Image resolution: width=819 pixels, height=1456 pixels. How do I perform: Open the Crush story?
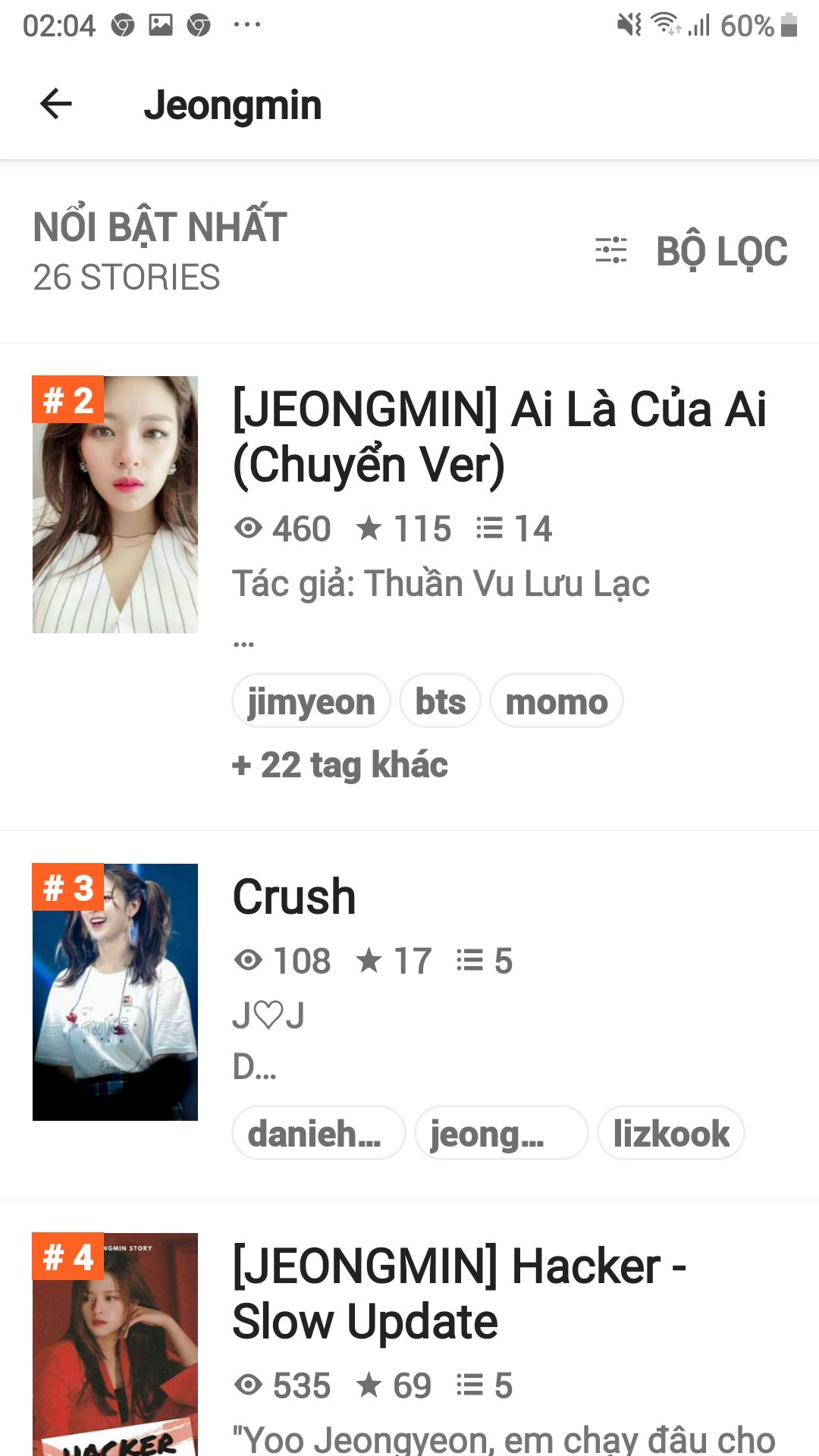click(x=294, y=896)
